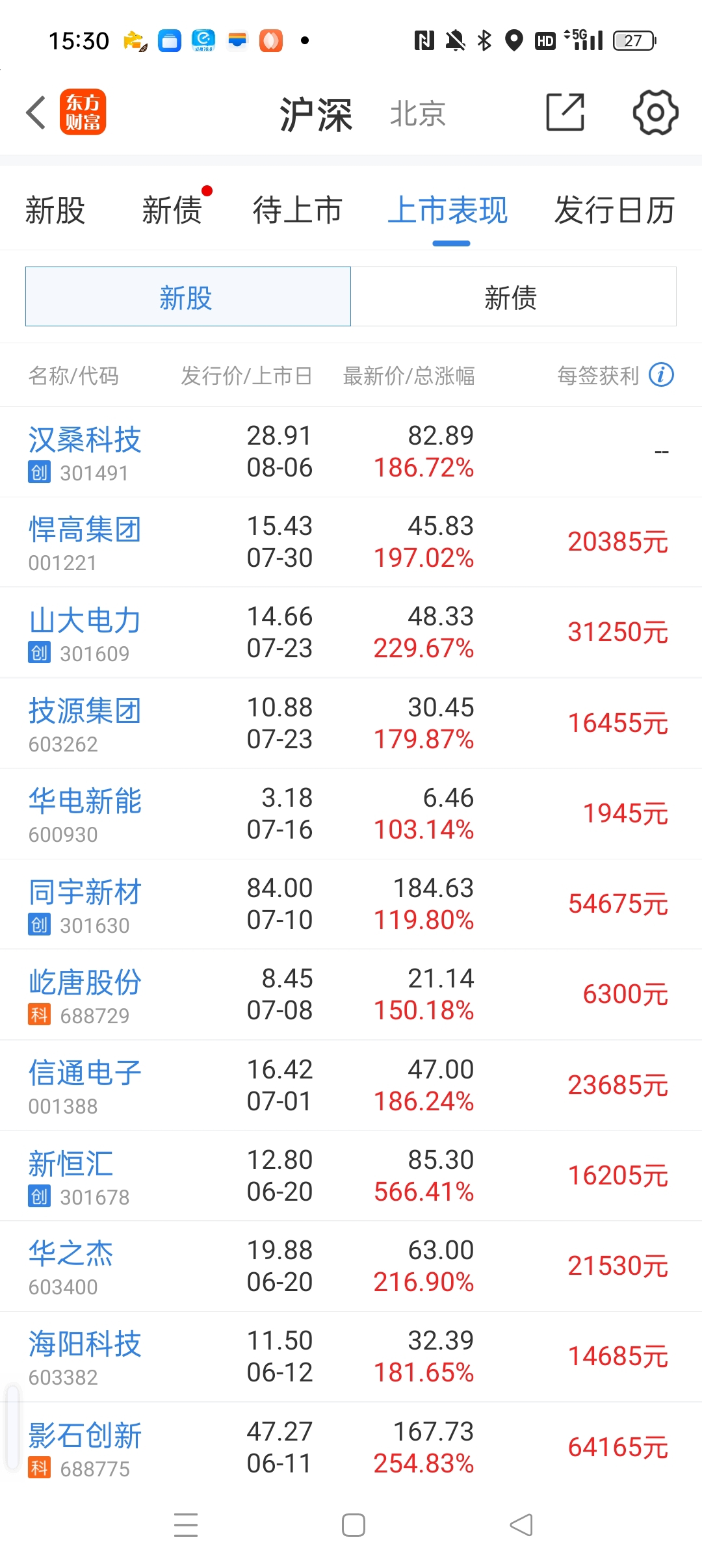Switch to the 新债 top tab
The width and height of the screenshot is (702, 1568).
point(172,211)
